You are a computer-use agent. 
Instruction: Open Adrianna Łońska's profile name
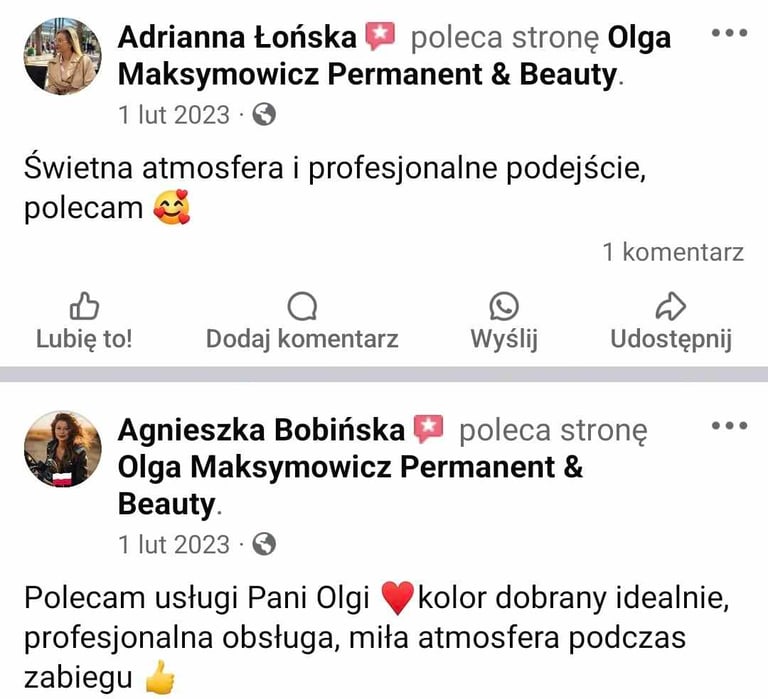click(x=237, y=38)
